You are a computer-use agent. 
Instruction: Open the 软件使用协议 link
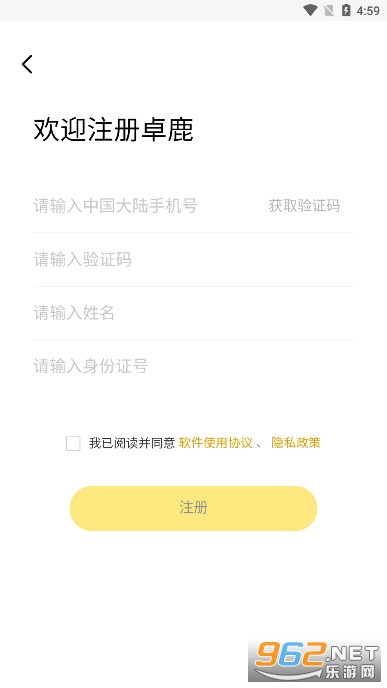[x=215, y=443]
